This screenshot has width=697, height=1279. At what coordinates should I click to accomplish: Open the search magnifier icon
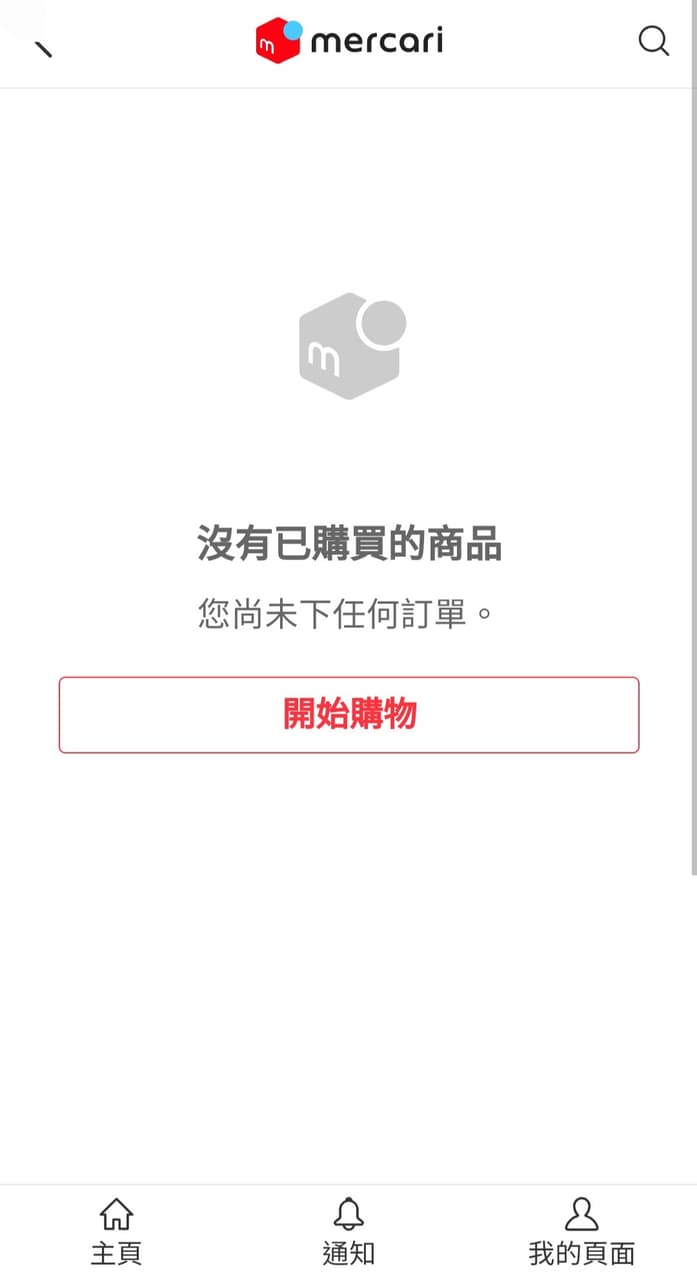653,42
